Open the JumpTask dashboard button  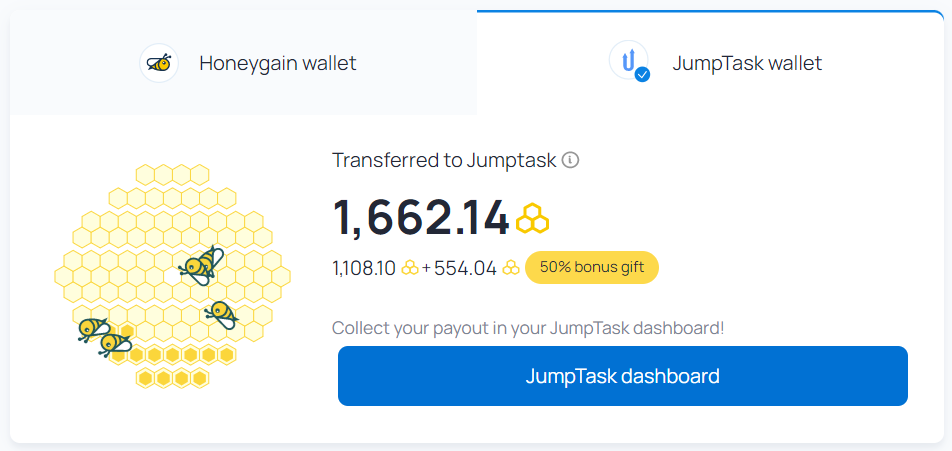click(x=622, y=376)
